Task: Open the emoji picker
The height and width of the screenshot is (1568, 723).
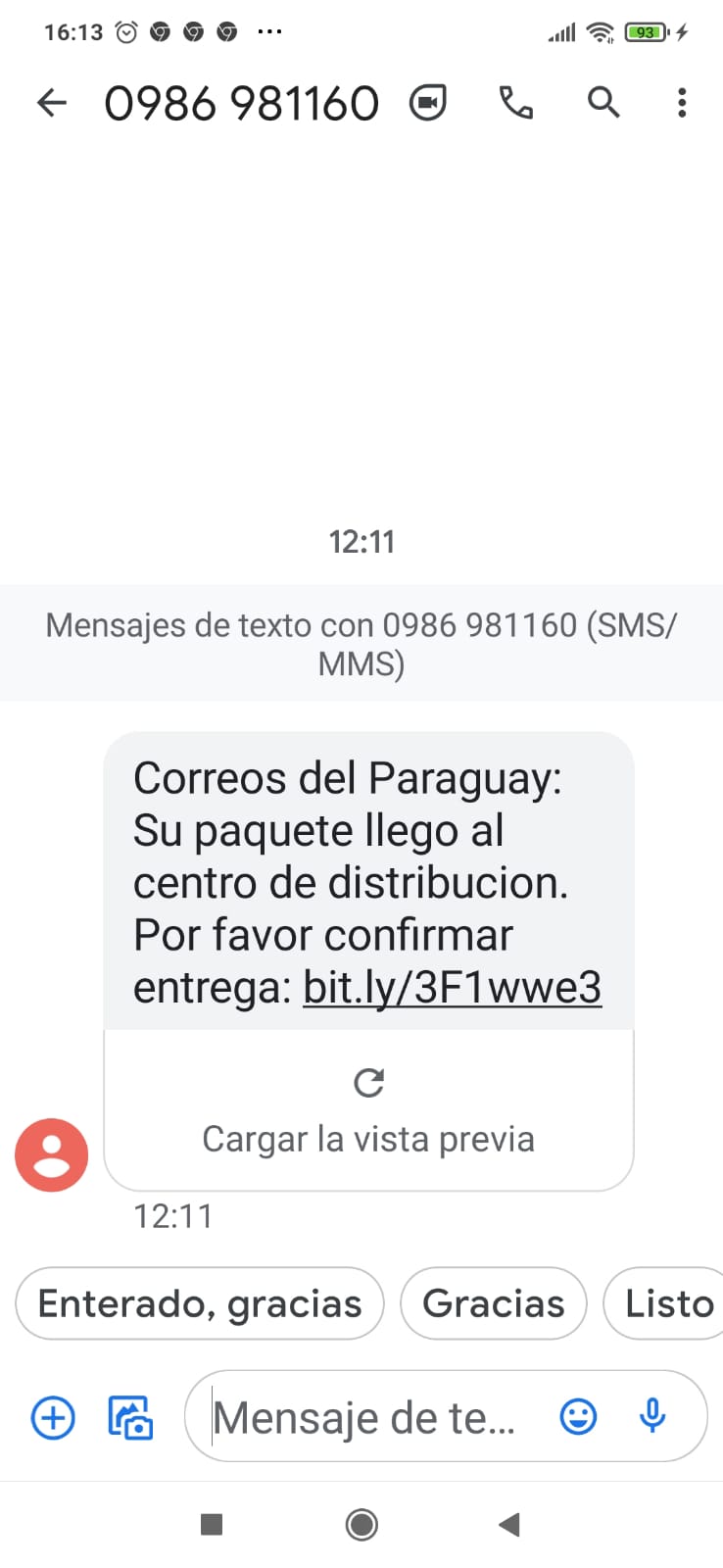Action: [578, 1417]
